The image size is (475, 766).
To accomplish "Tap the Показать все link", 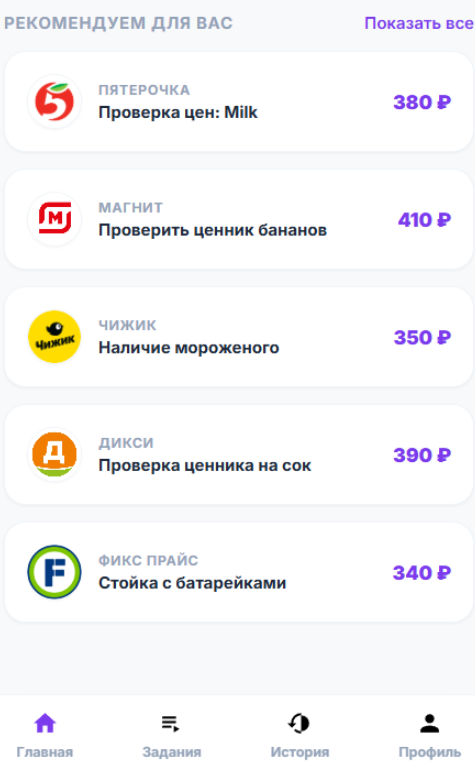I will 419,23.
